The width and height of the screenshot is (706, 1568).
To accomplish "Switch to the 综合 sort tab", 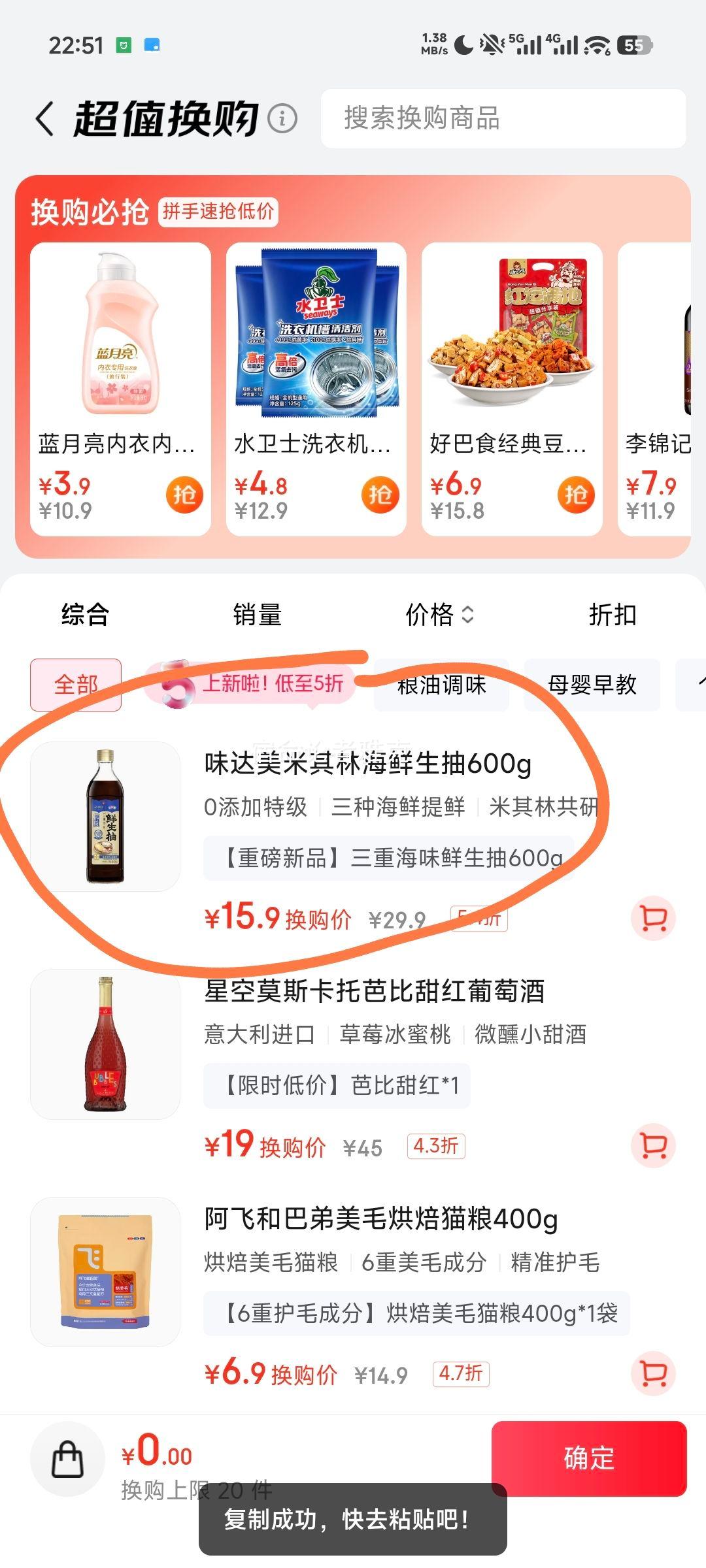I will (x=86, y=615).
